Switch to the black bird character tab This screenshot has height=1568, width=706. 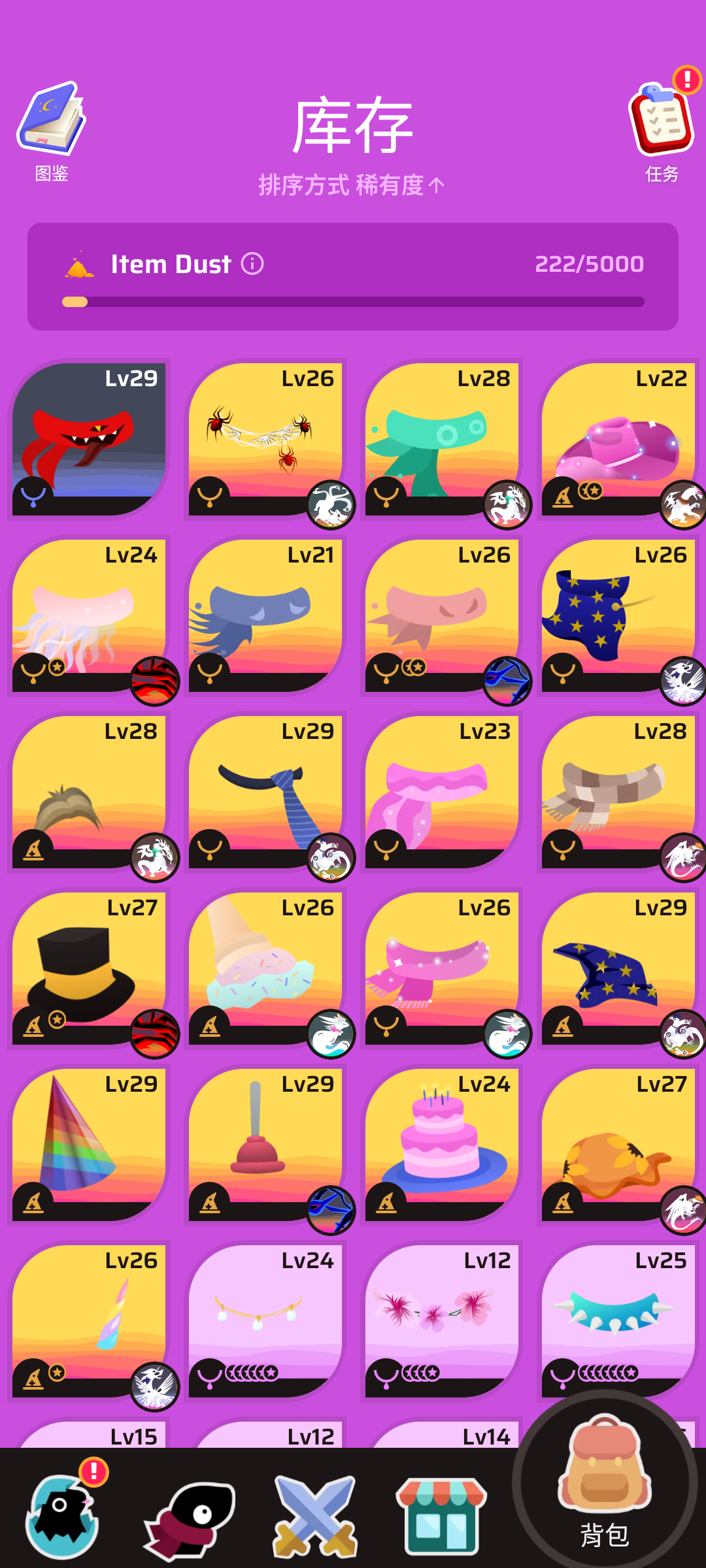click(190, 1514)
